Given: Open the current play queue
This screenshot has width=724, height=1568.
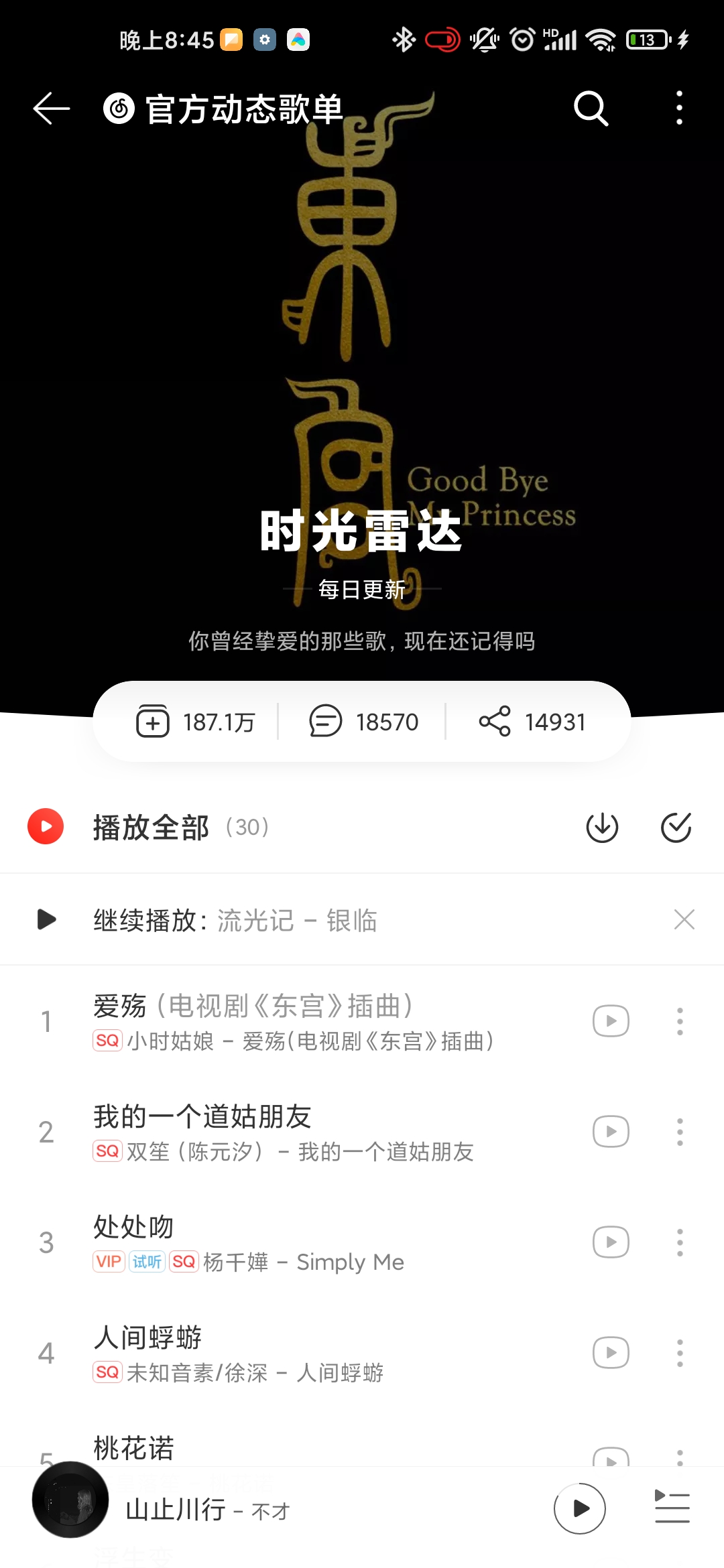Looking at the screenshot, I should [x=672, y=1508].
